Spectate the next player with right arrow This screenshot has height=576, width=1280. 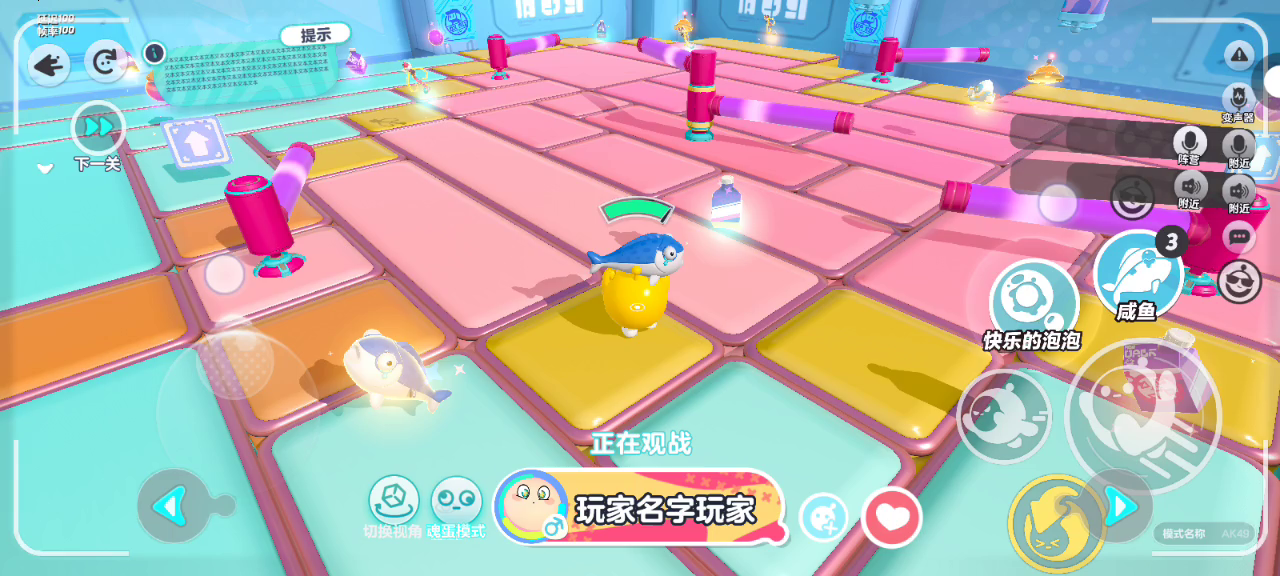pos(1116,506)
